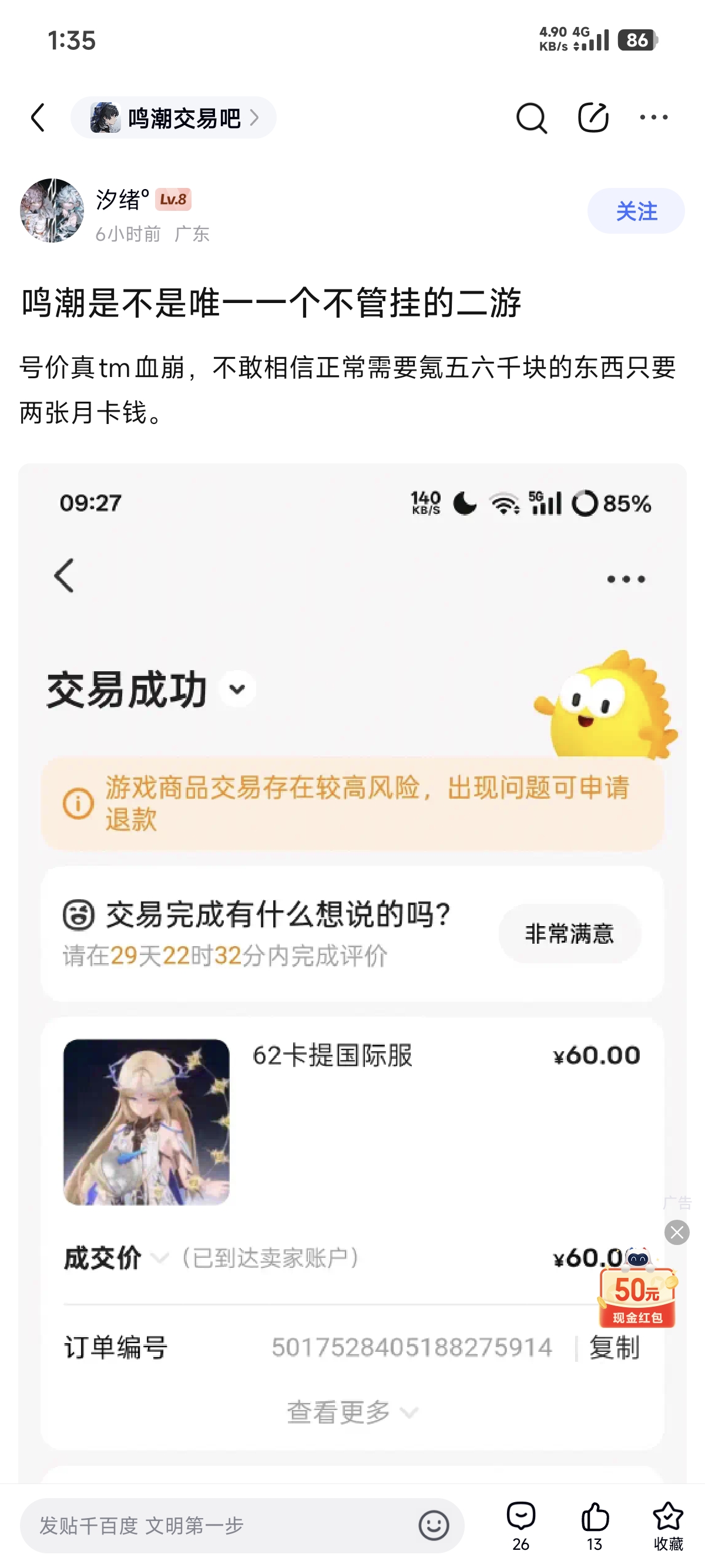The image size is (705, 1568).
Task: View 汐绪's profile avatar
Action: (52, 211)
